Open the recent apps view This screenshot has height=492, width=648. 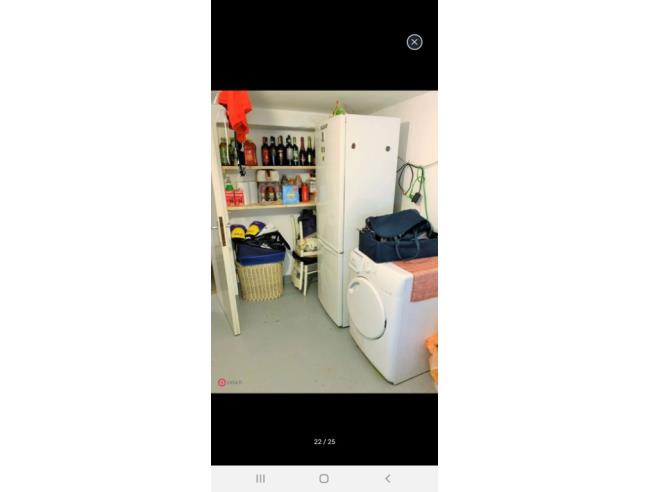(x=260, y=479)
